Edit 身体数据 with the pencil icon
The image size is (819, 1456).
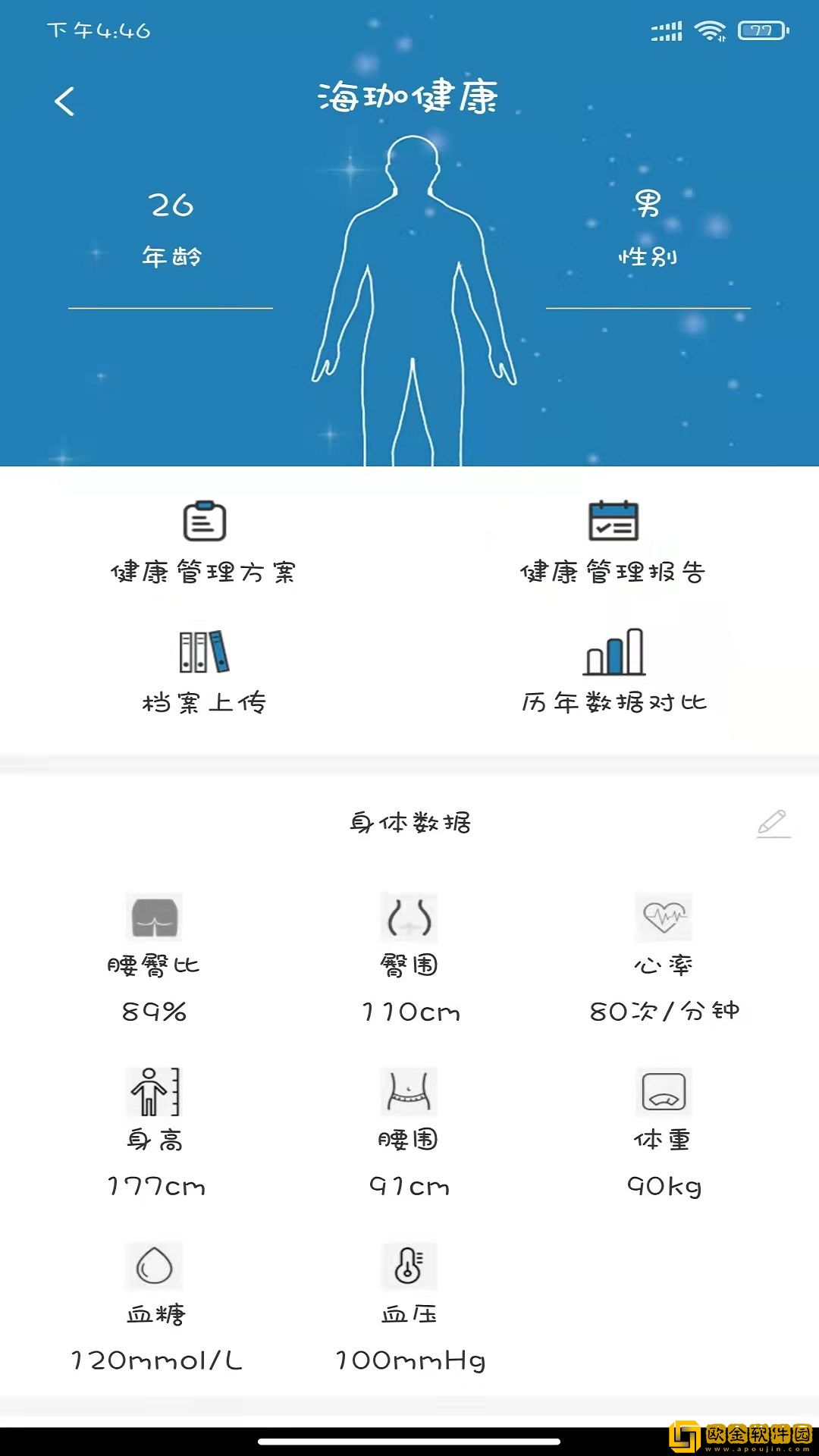point(773,824)
